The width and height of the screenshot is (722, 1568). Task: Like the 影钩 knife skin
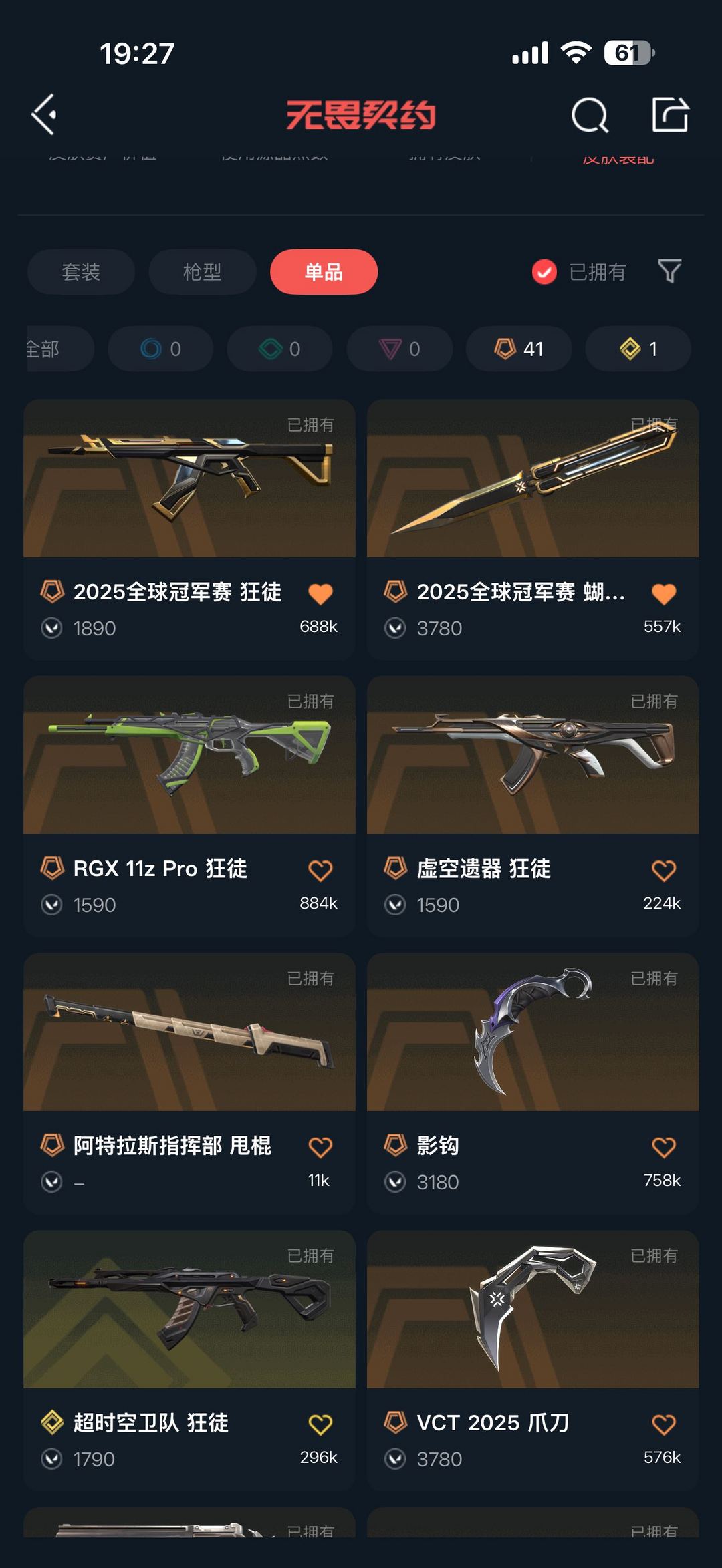[663, 1147]
